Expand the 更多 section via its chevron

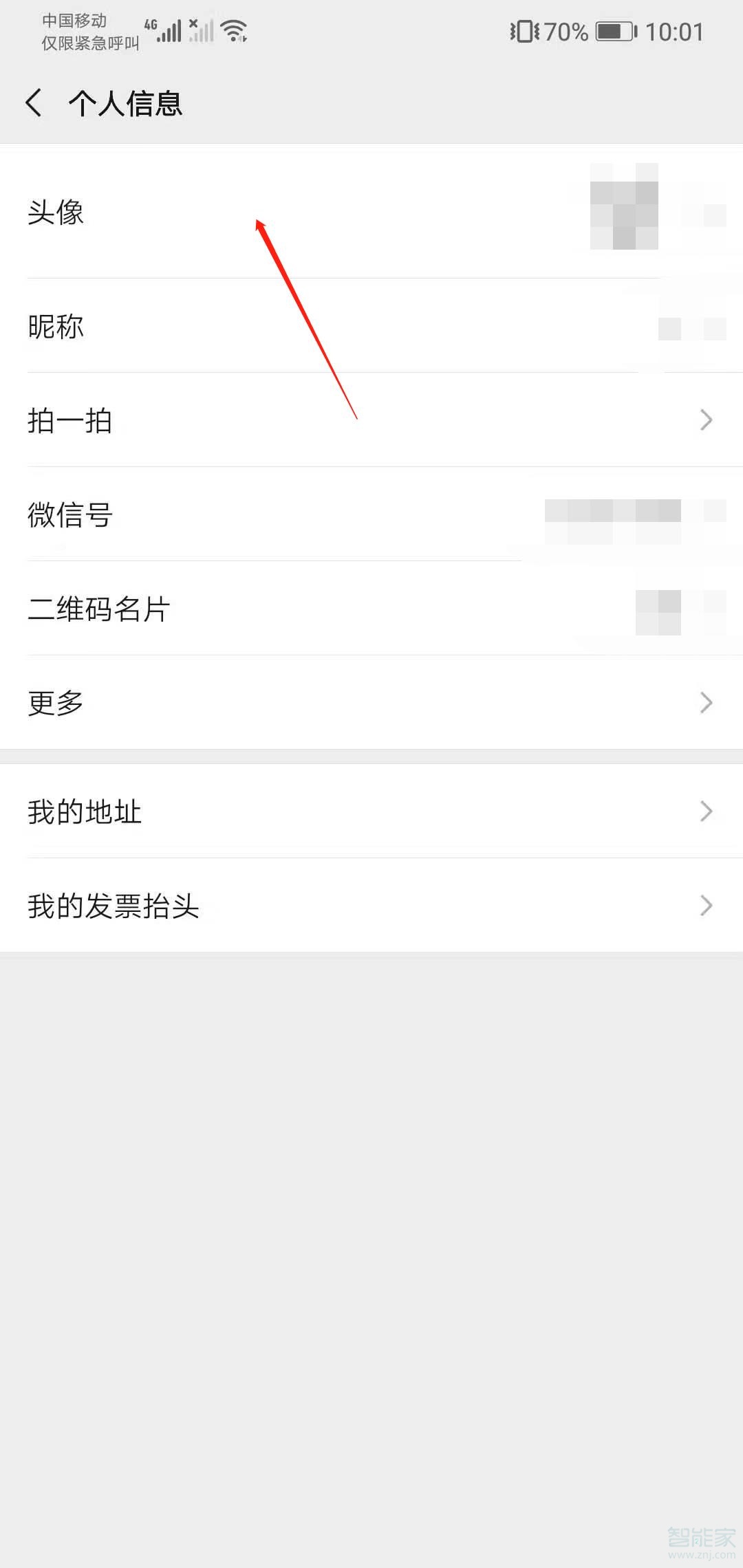tap(704, 702)
